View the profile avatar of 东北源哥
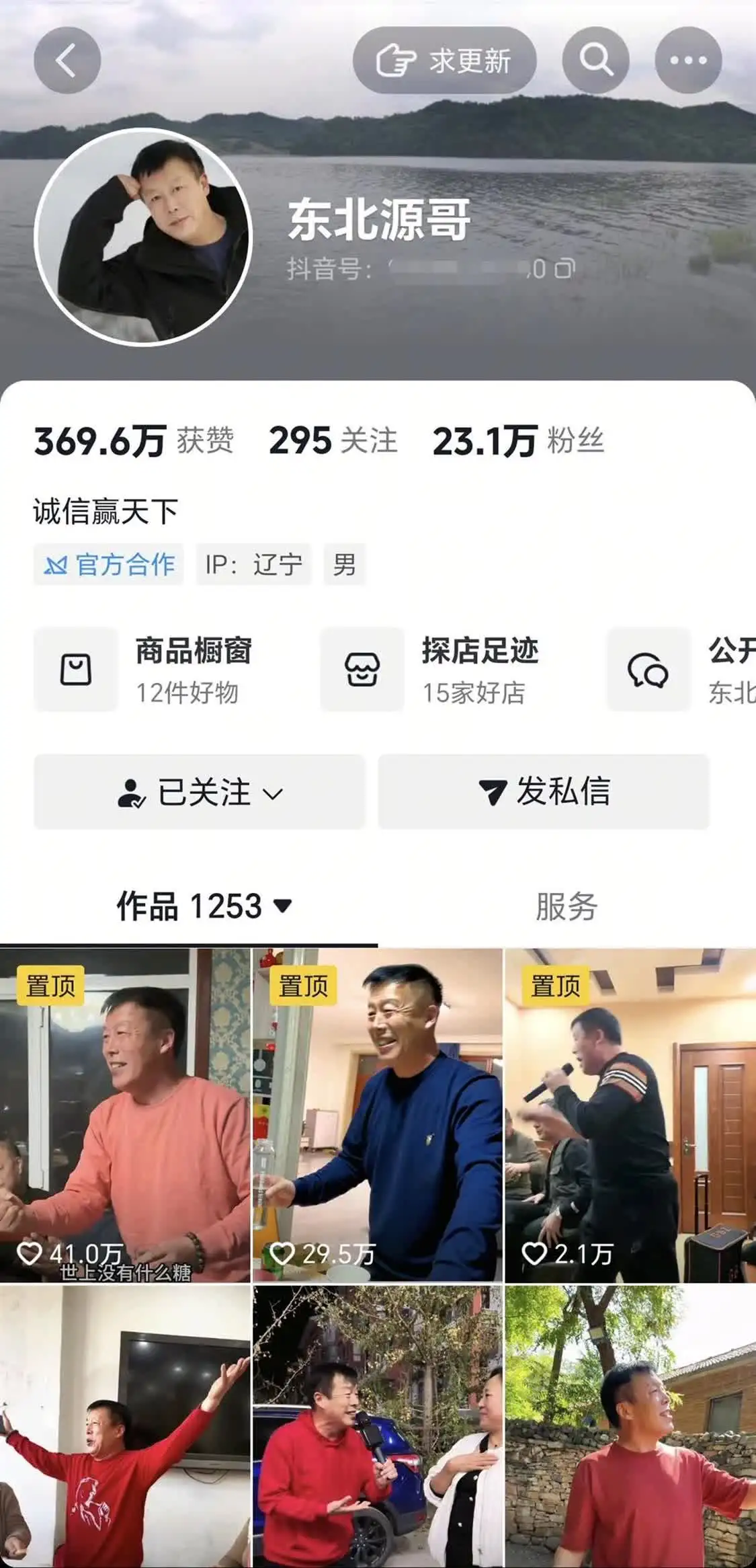This screenshot has width=756, height=1568. pyautogui.click(x=142, y=237)
